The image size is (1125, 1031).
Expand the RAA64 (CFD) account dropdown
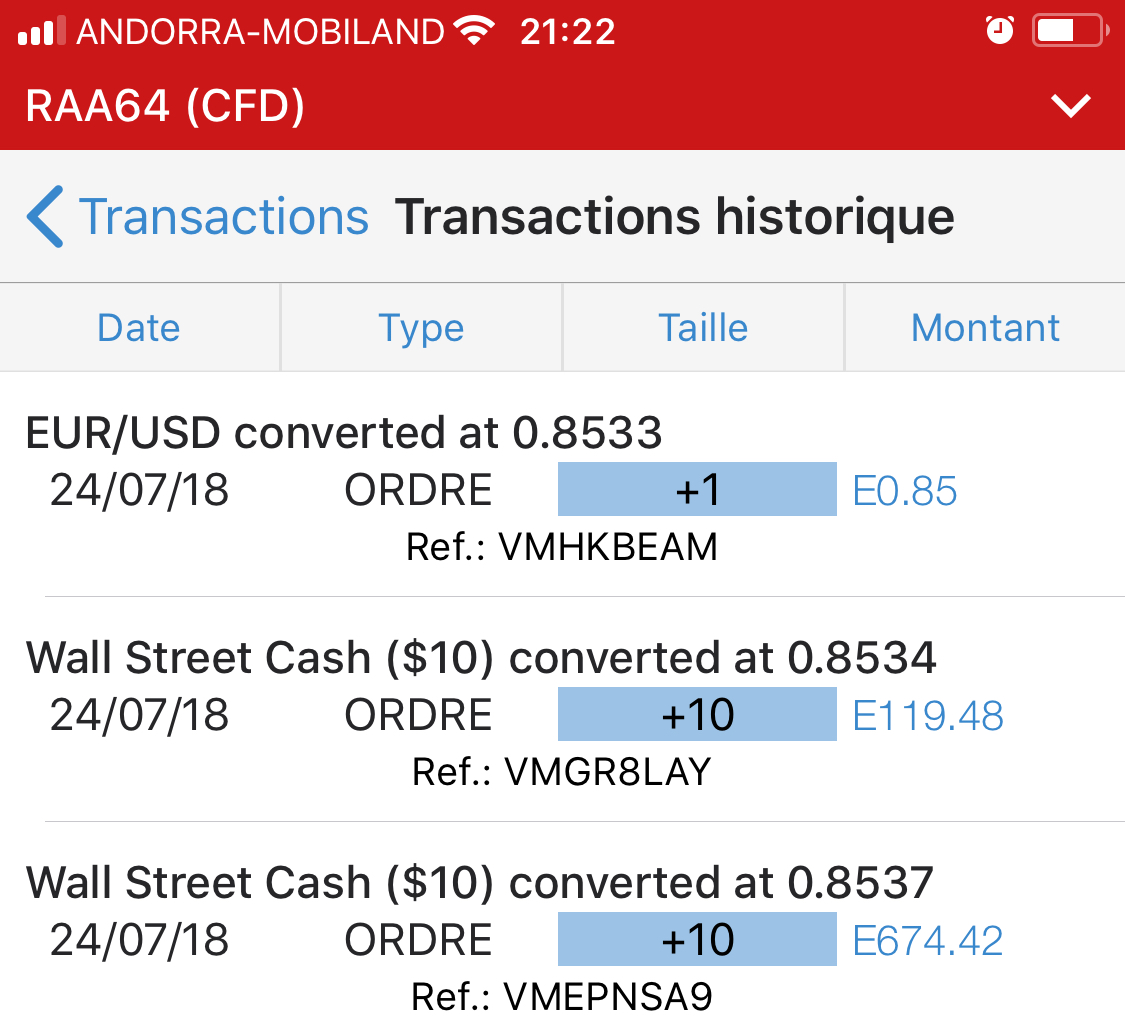pos(1071,105)
